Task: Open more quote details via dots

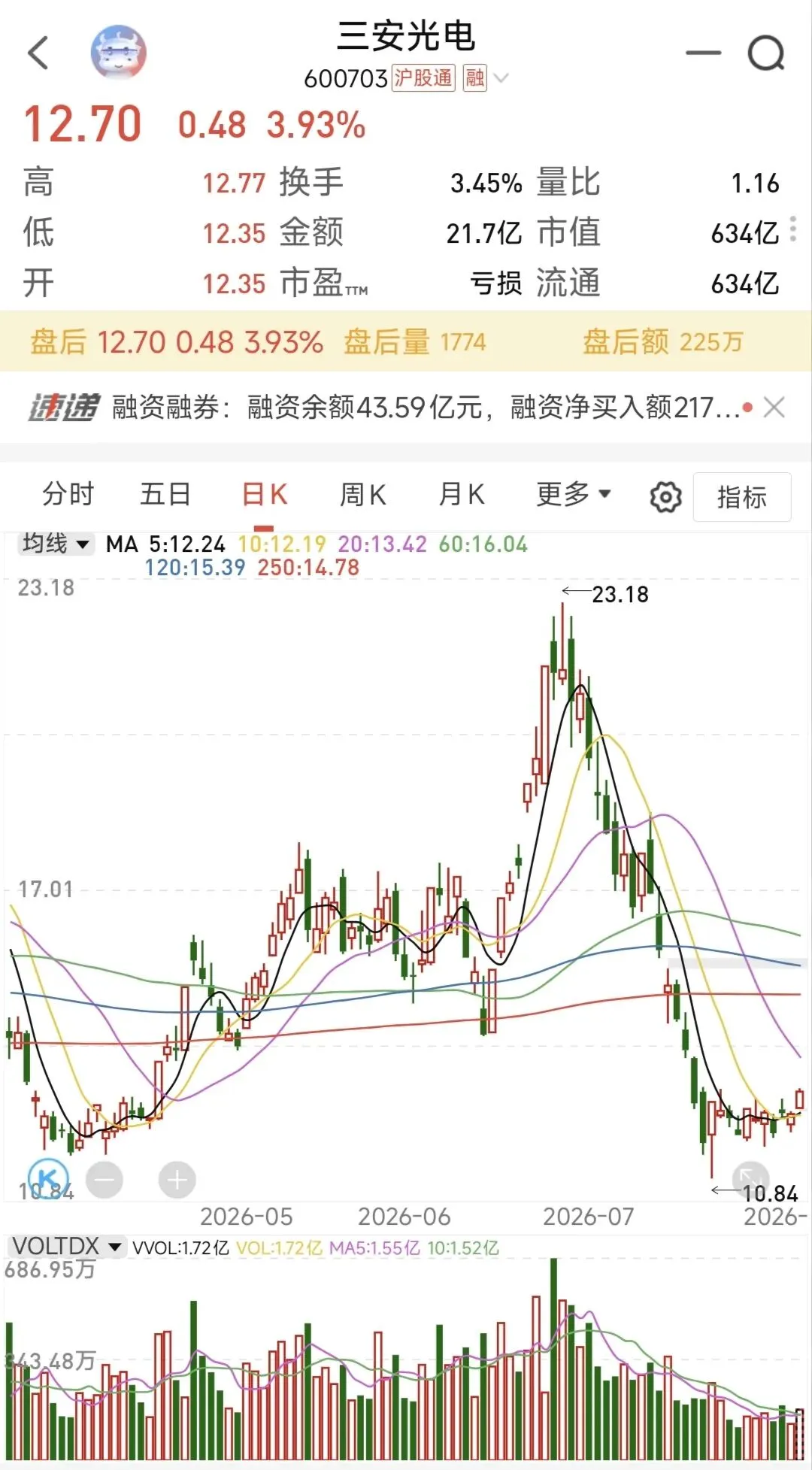Action: 793,229
